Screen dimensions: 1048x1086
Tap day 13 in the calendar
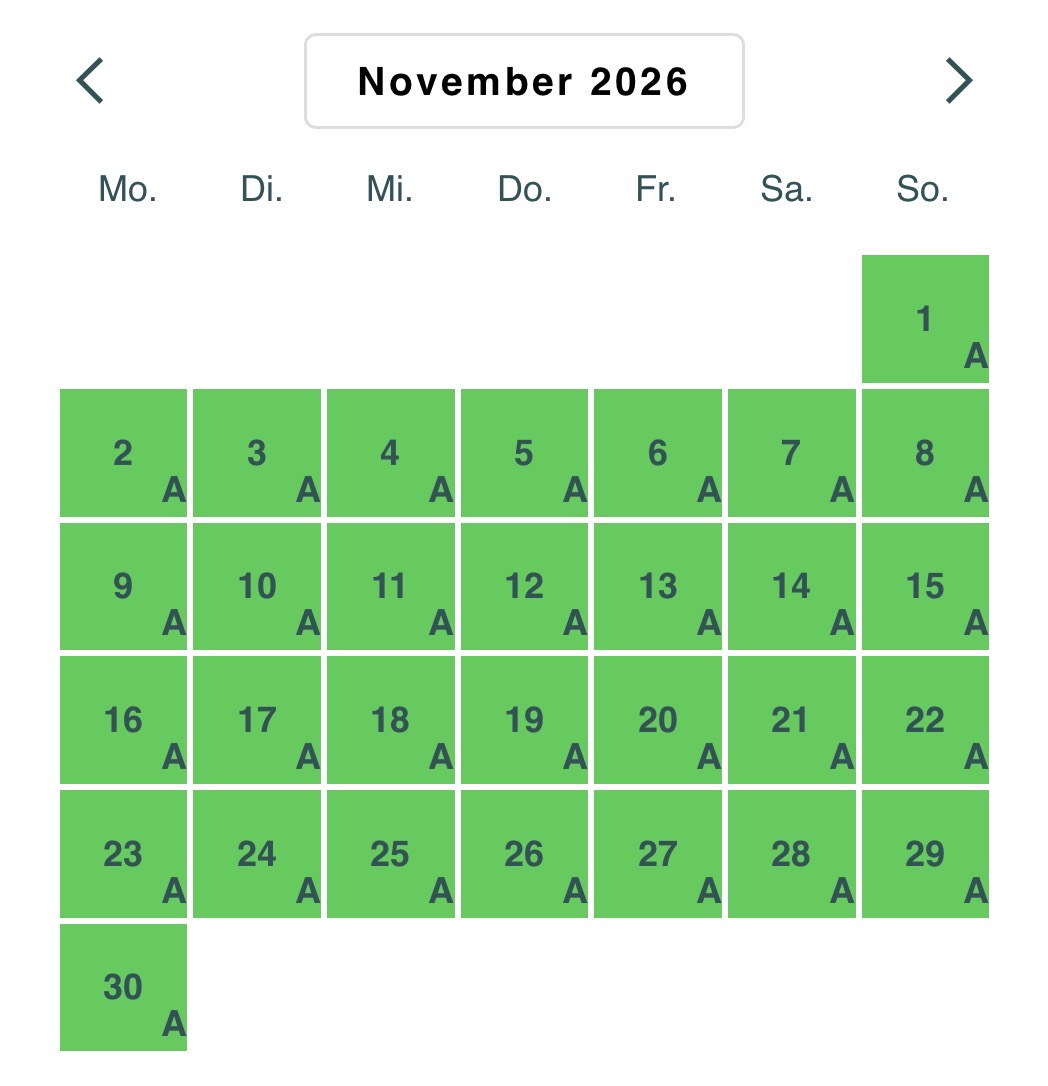pos(658,587)
